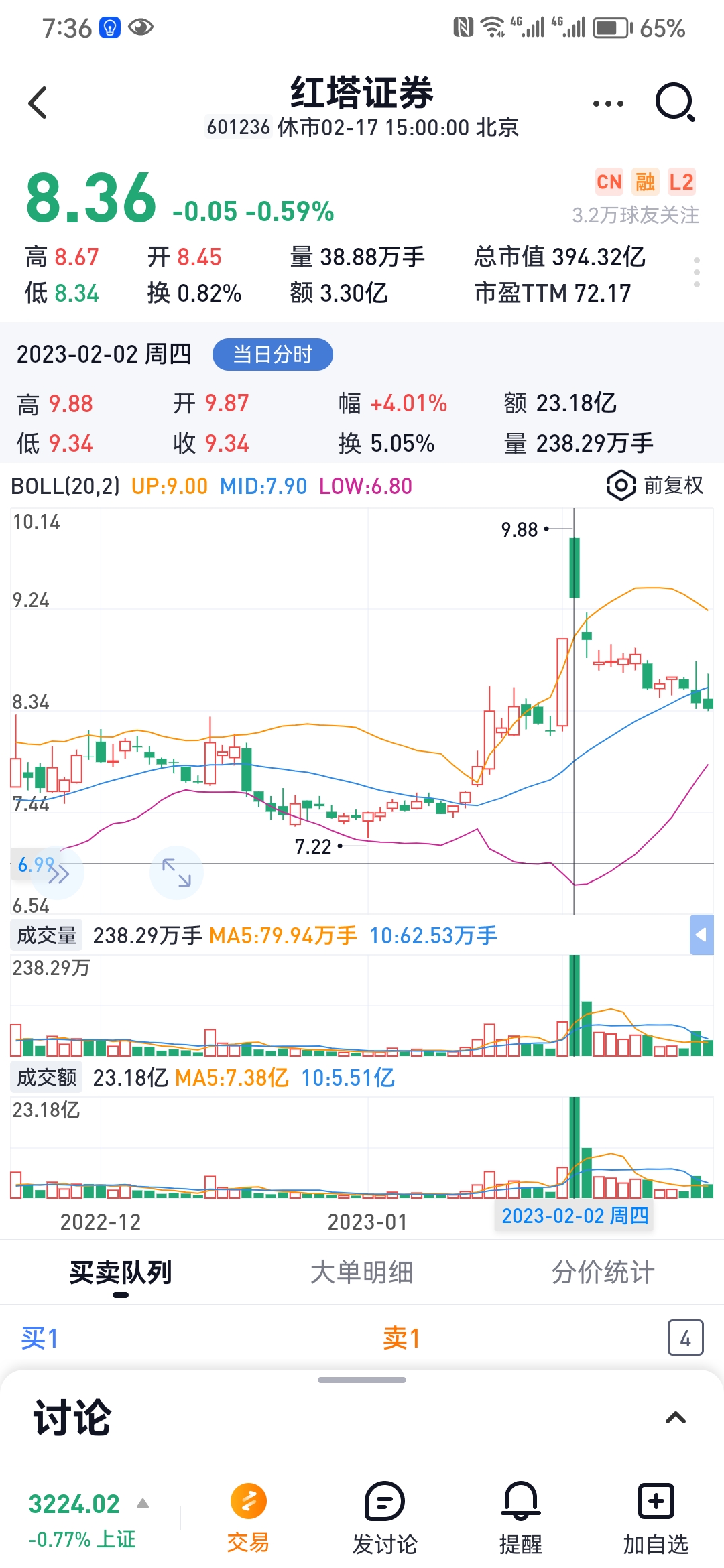Viewport: 724px width, 1568px height.
Task: Switch to the 买卖队列 tab
Action: (x=121, y=1272)
